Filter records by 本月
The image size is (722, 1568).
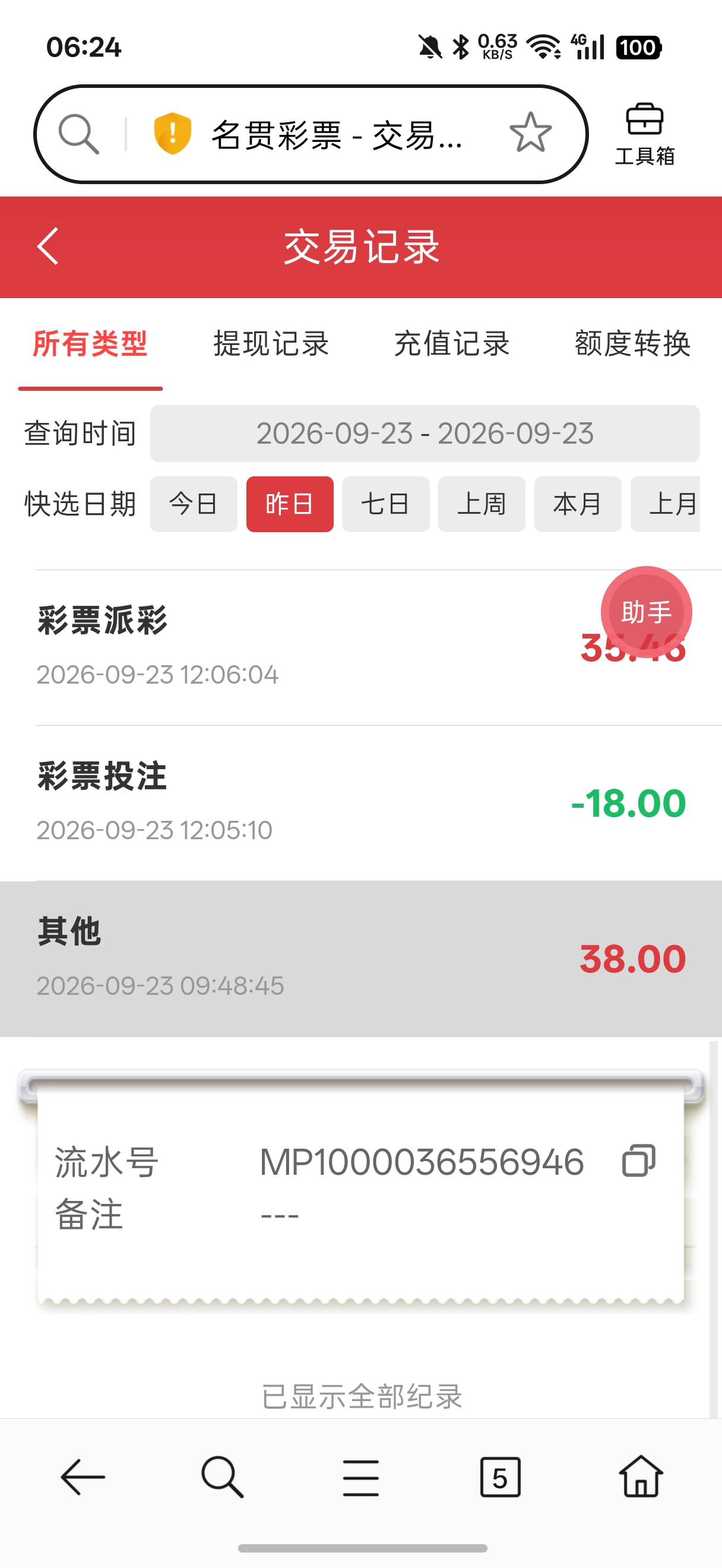click(x=578, y=504)
